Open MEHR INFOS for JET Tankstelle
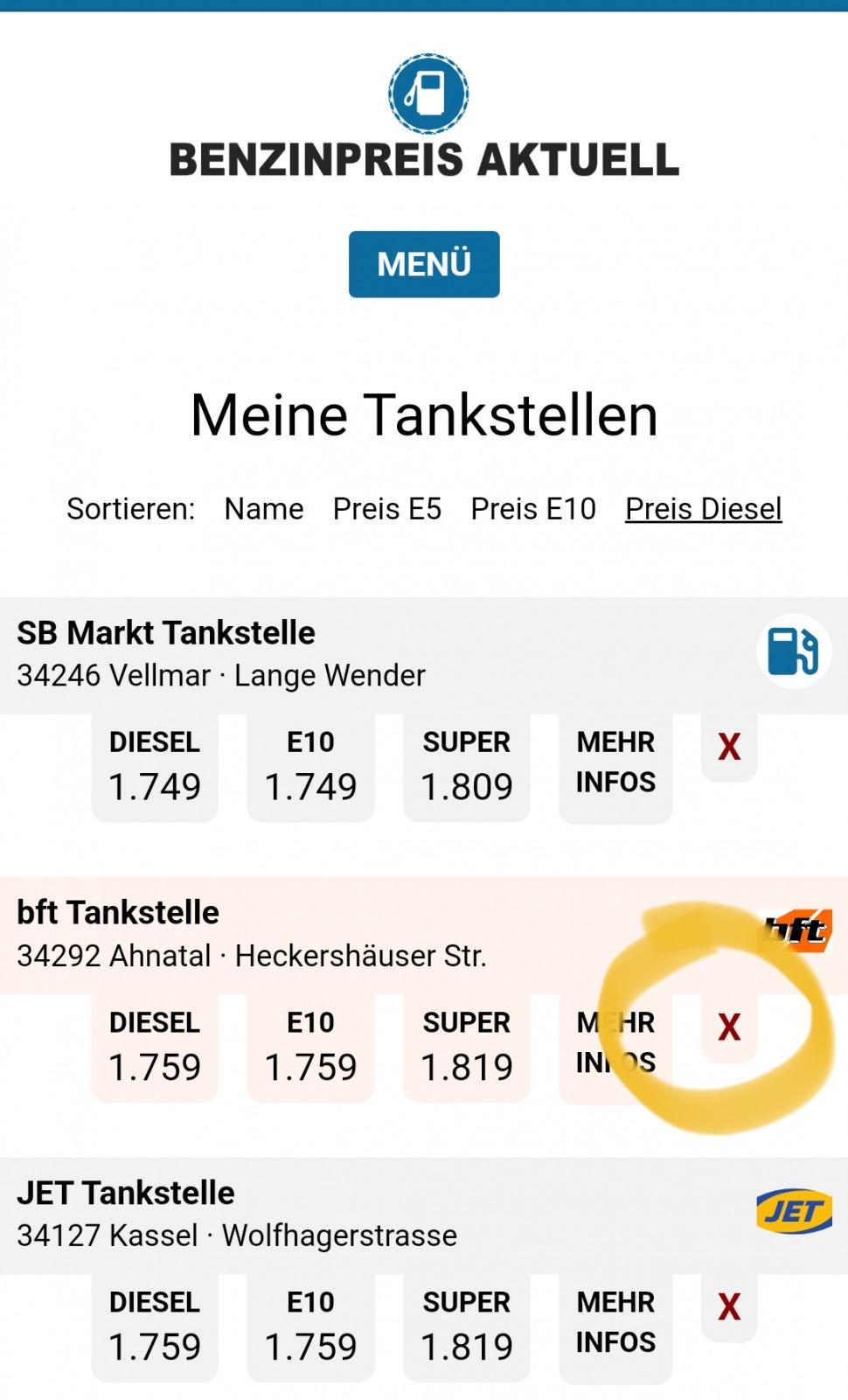 (x=615, y=1322)
